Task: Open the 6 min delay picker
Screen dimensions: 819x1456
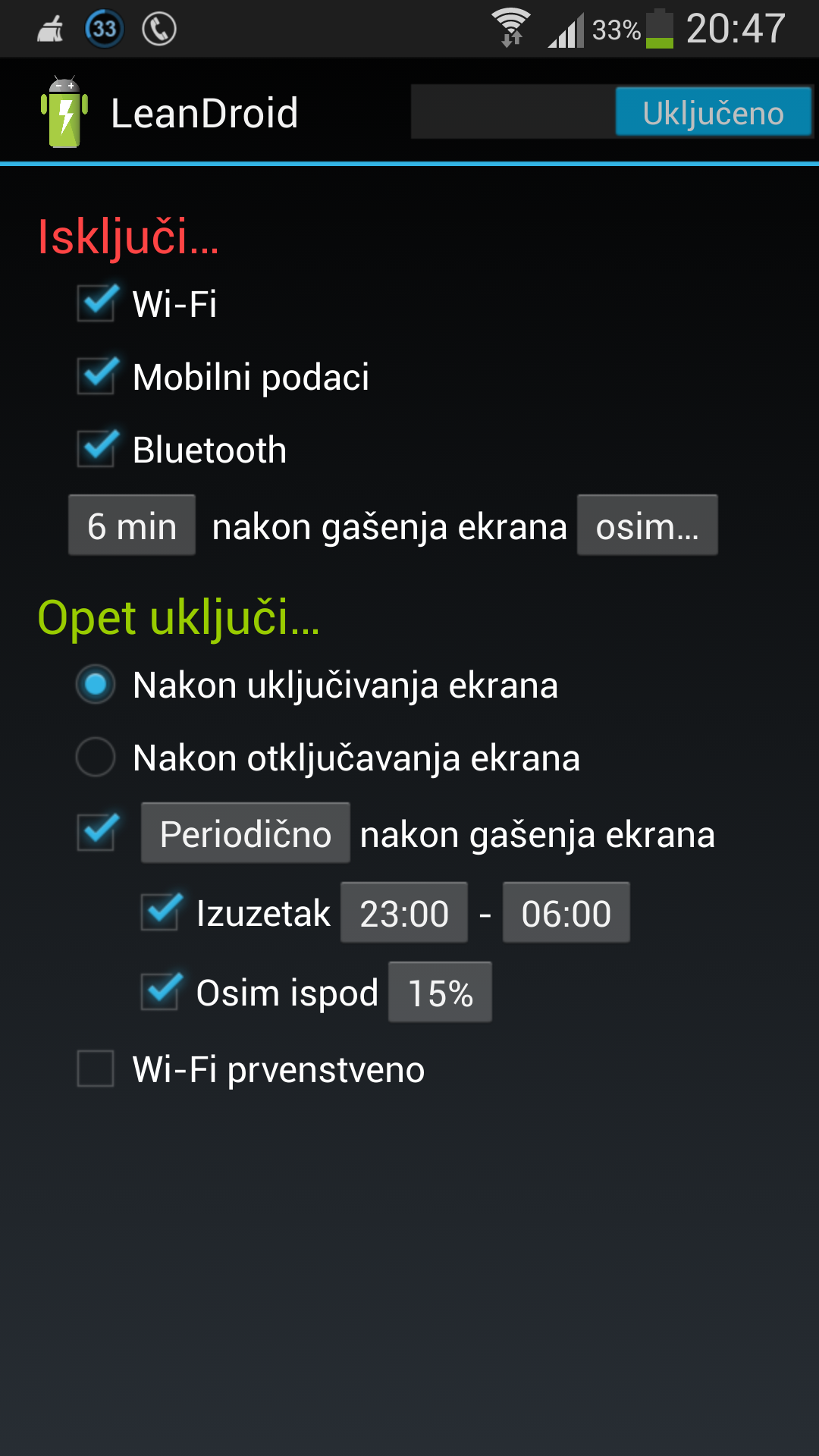Action: tap(132, 526)
